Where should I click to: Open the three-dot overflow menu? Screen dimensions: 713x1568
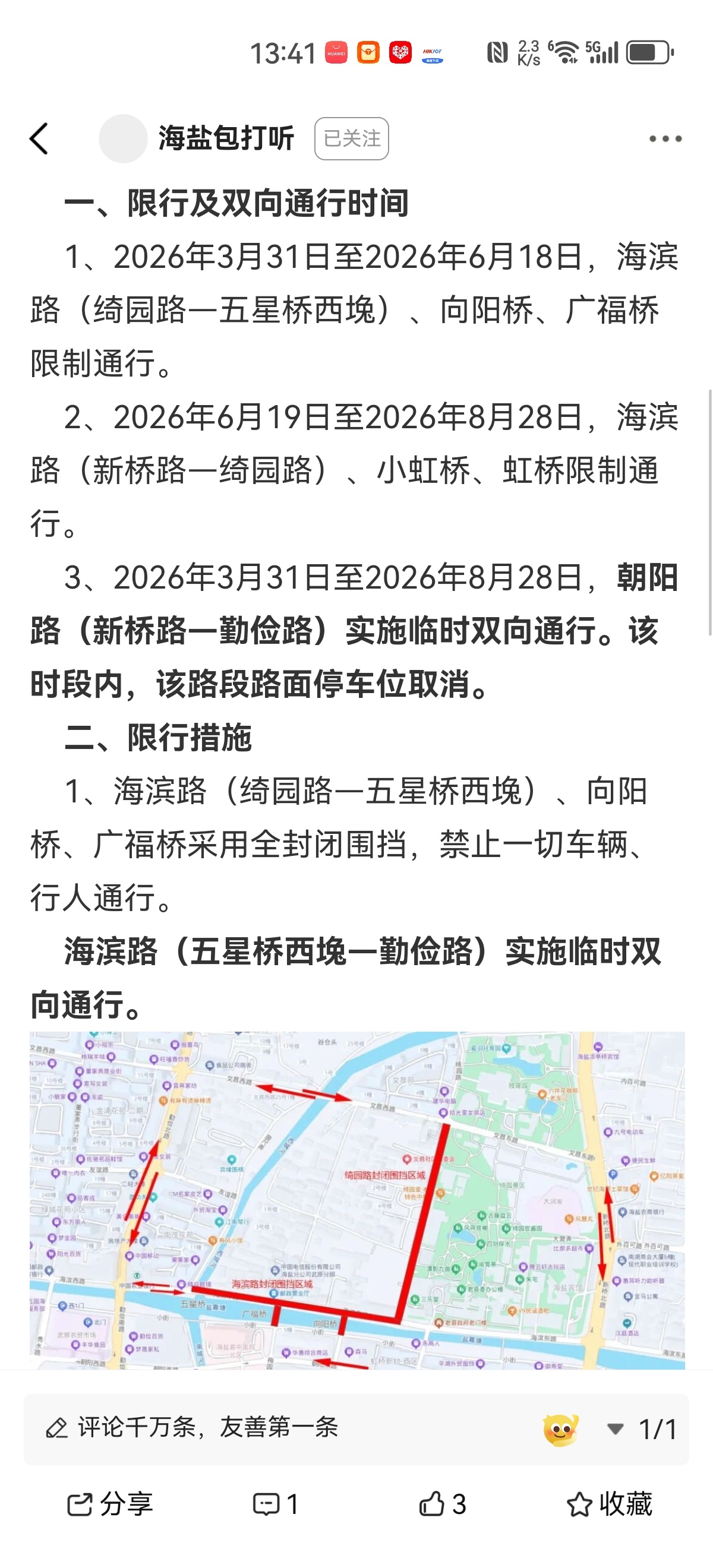665,139
